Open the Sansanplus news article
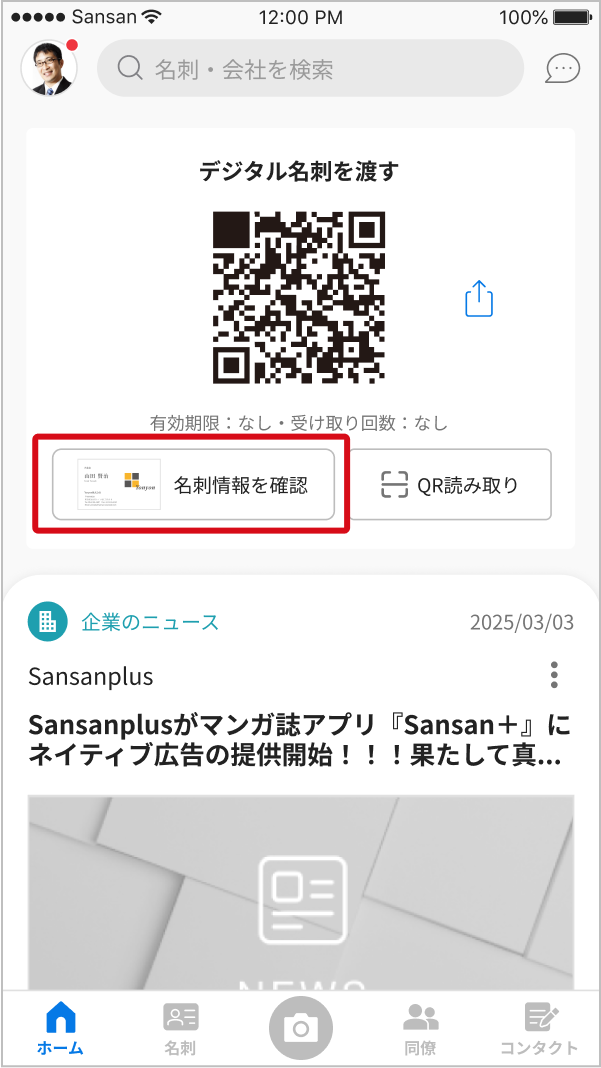Screen dimensions: 601x1068 pos(299,738)
